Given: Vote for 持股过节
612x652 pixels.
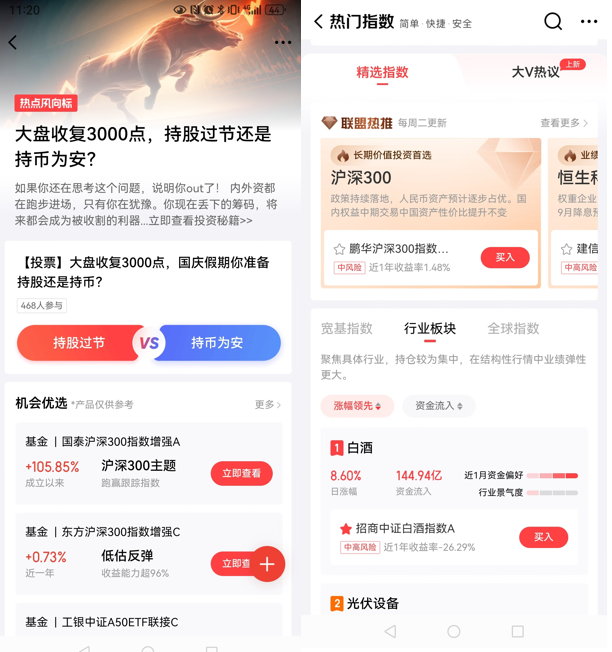Looking at the screenshot, I should (79, 343).
